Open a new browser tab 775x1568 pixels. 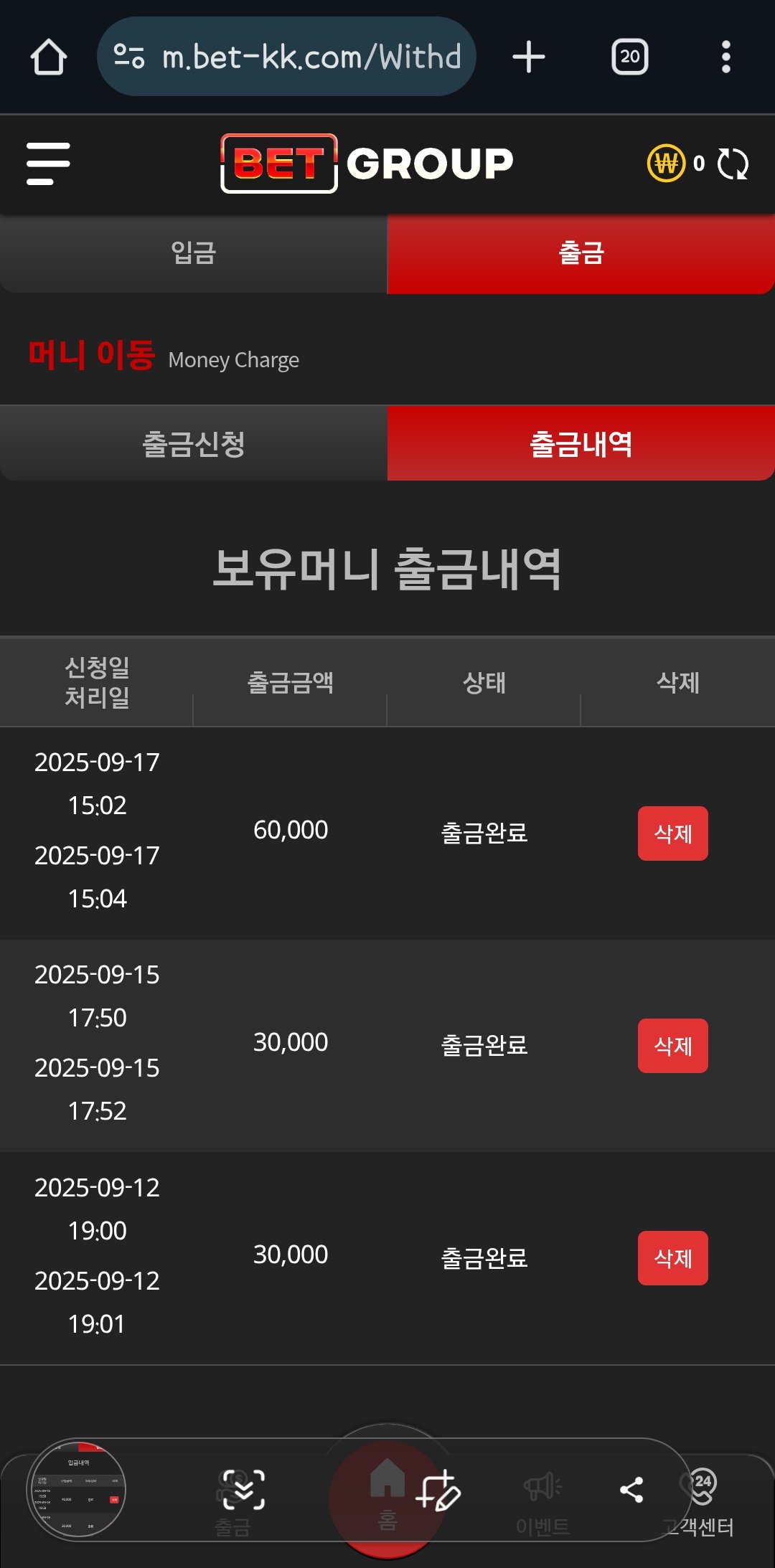529,57
